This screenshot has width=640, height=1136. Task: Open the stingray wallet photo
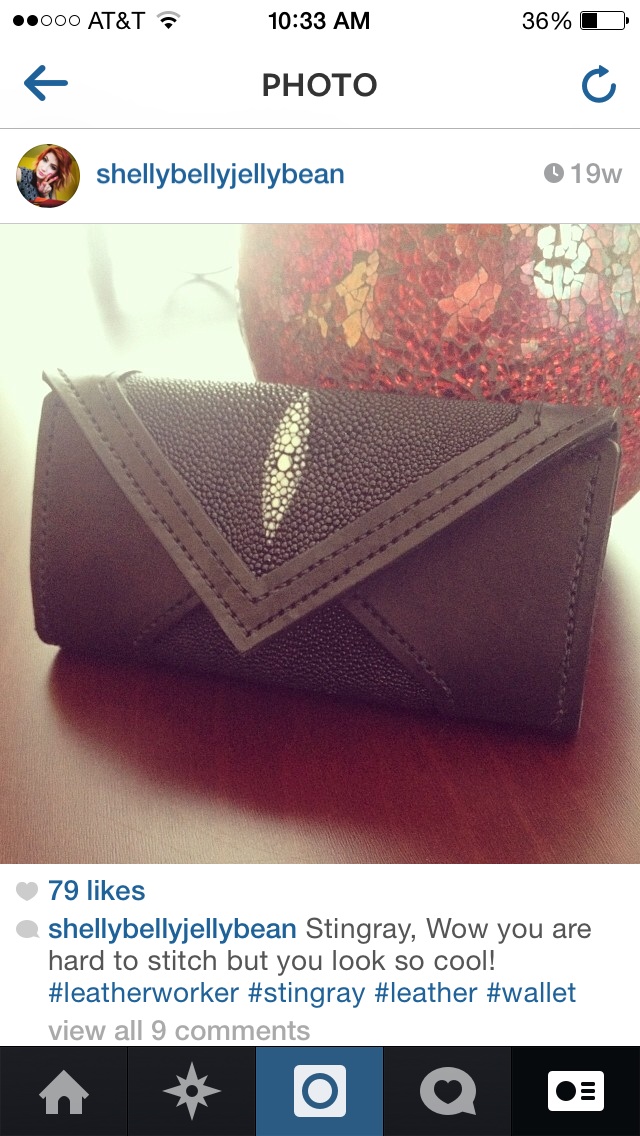click(320, 543)
